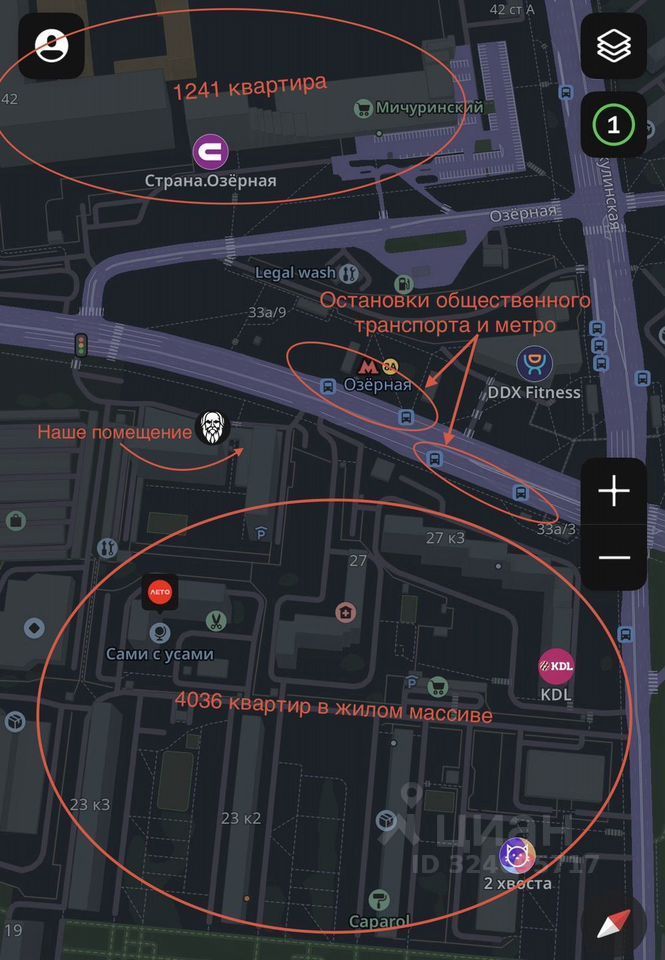This screenshot has height=960, width=665.
Task: Open the user profile avatar
Action: pos(50,46)
